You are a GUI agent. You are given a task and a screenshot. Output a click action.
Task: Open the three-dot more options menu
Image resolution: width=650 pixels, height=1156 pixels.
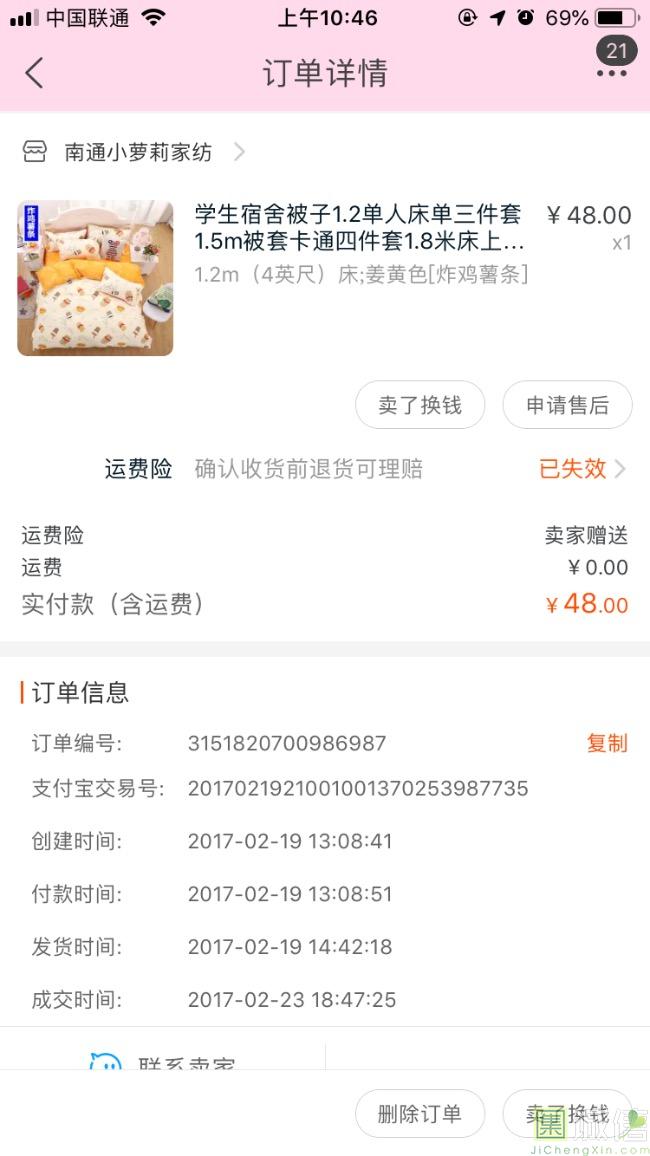[x=611, y=73]
